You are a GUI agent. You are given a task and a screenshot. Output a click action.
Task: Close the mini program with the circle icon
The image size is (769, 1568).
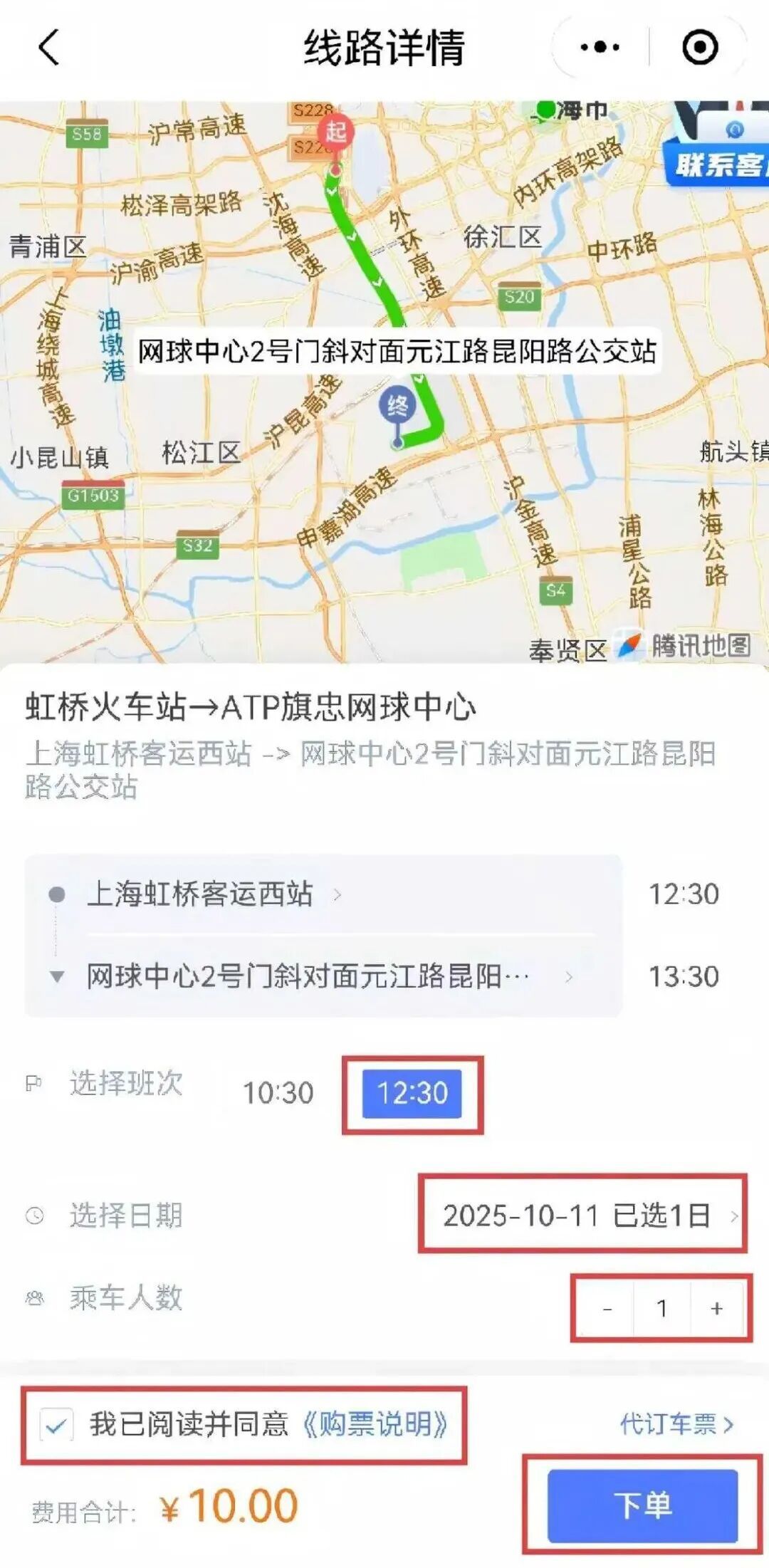click(699, 48)
